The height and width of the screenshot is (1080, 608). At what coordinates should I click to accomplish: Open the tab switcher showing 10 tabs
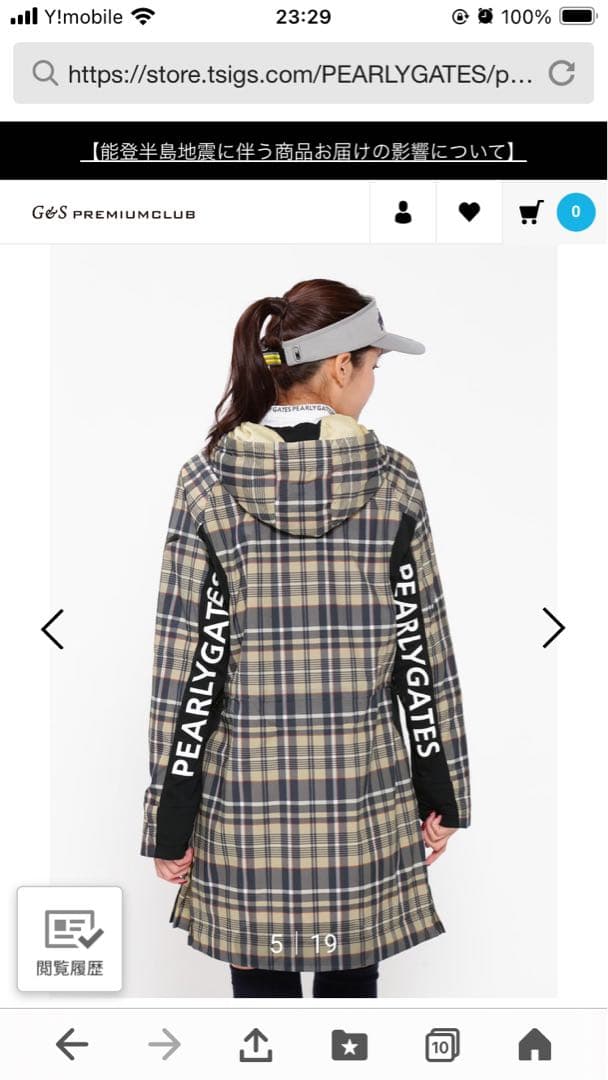(441, 1046)
